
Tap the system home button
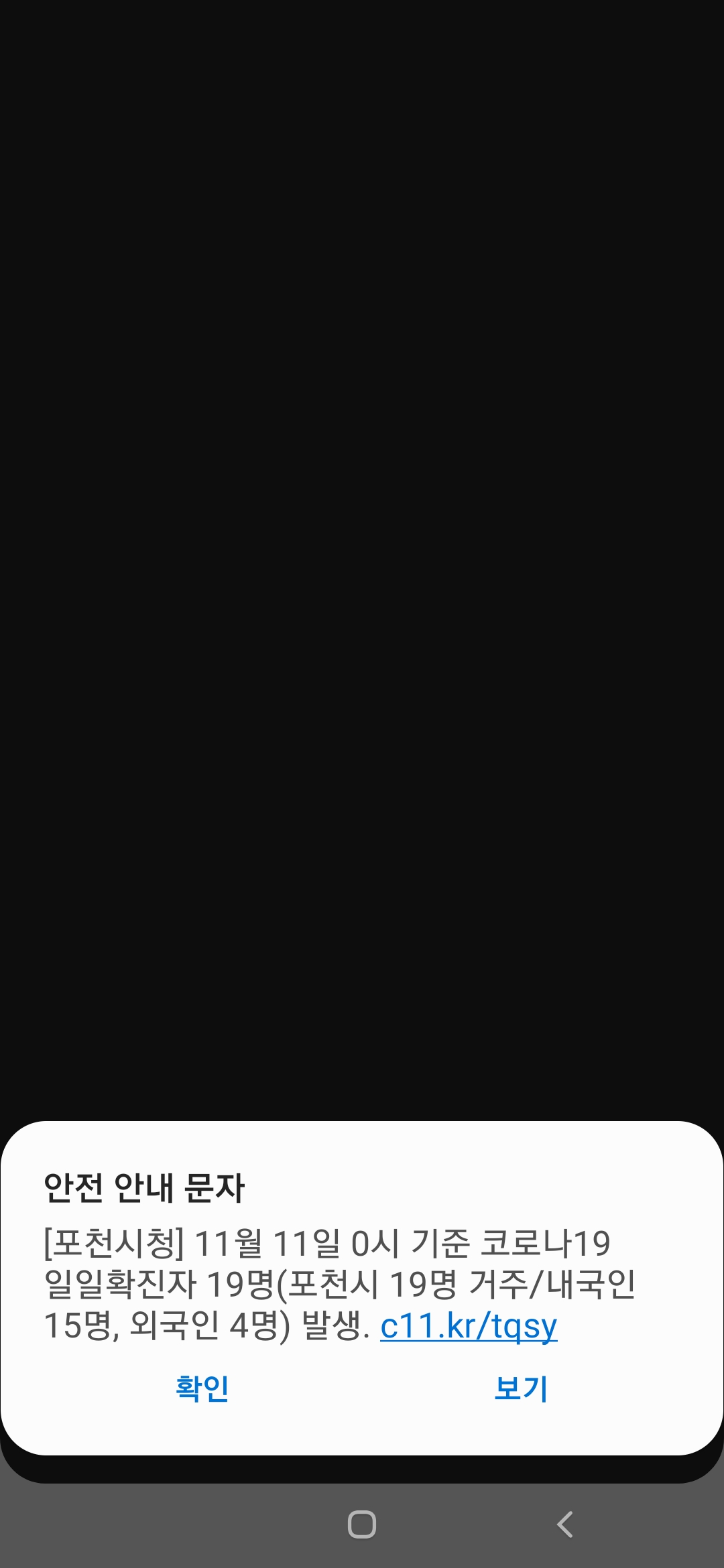[x=362, y=1524]
